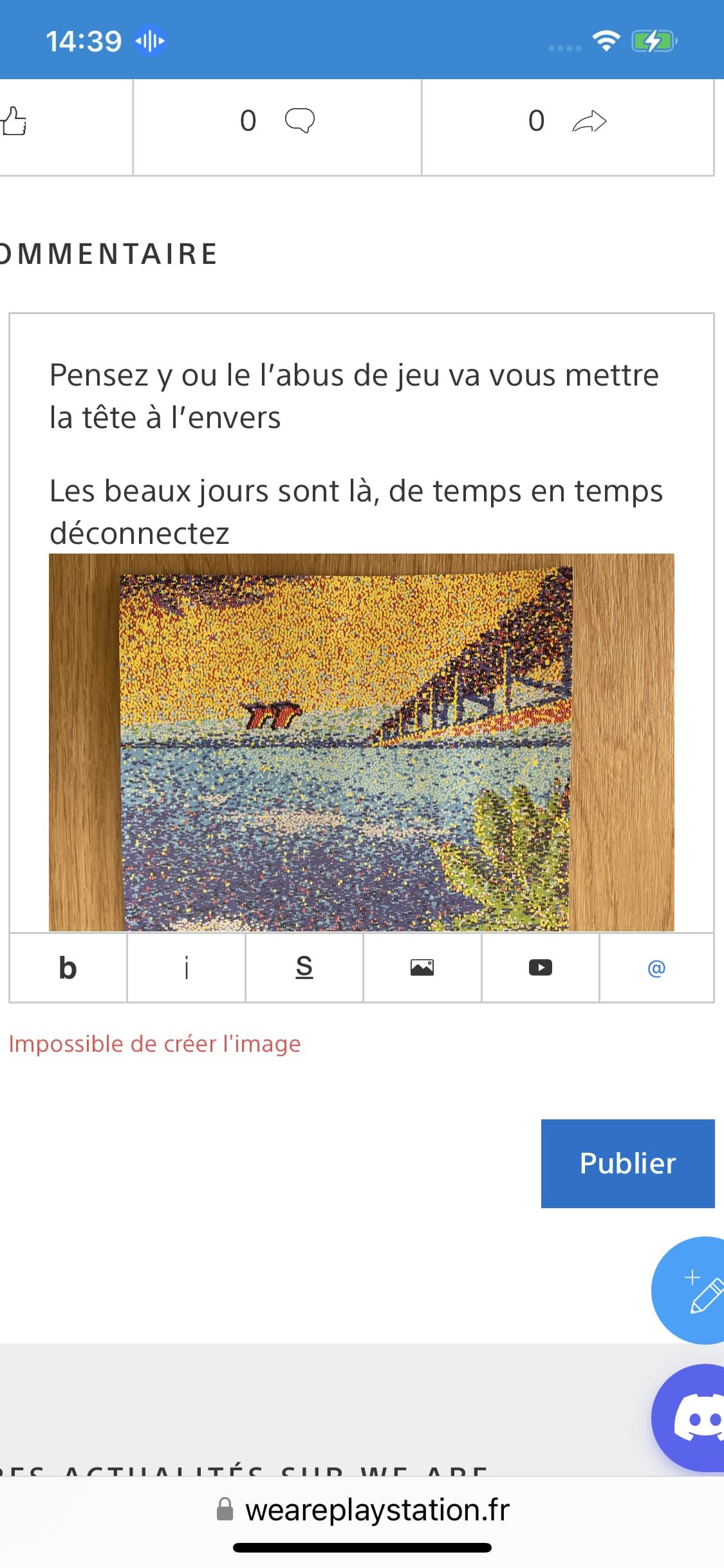Viewport: 724px width, 1568px height.
Task: Like the post with the thumbs-up icon
Action: (14, 121)
